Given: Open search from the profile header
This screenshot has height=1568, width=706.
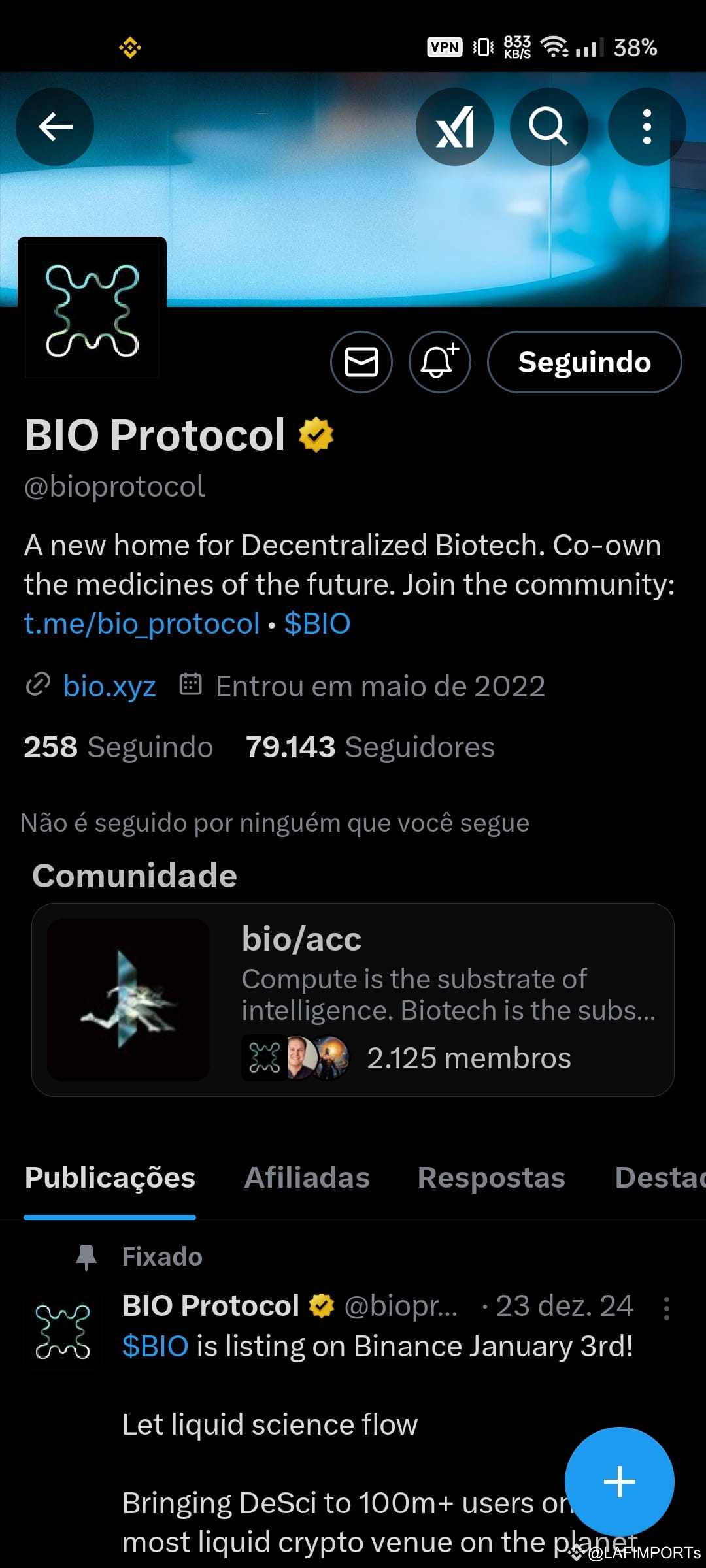Looking at the screenshot, I should 550,127.
